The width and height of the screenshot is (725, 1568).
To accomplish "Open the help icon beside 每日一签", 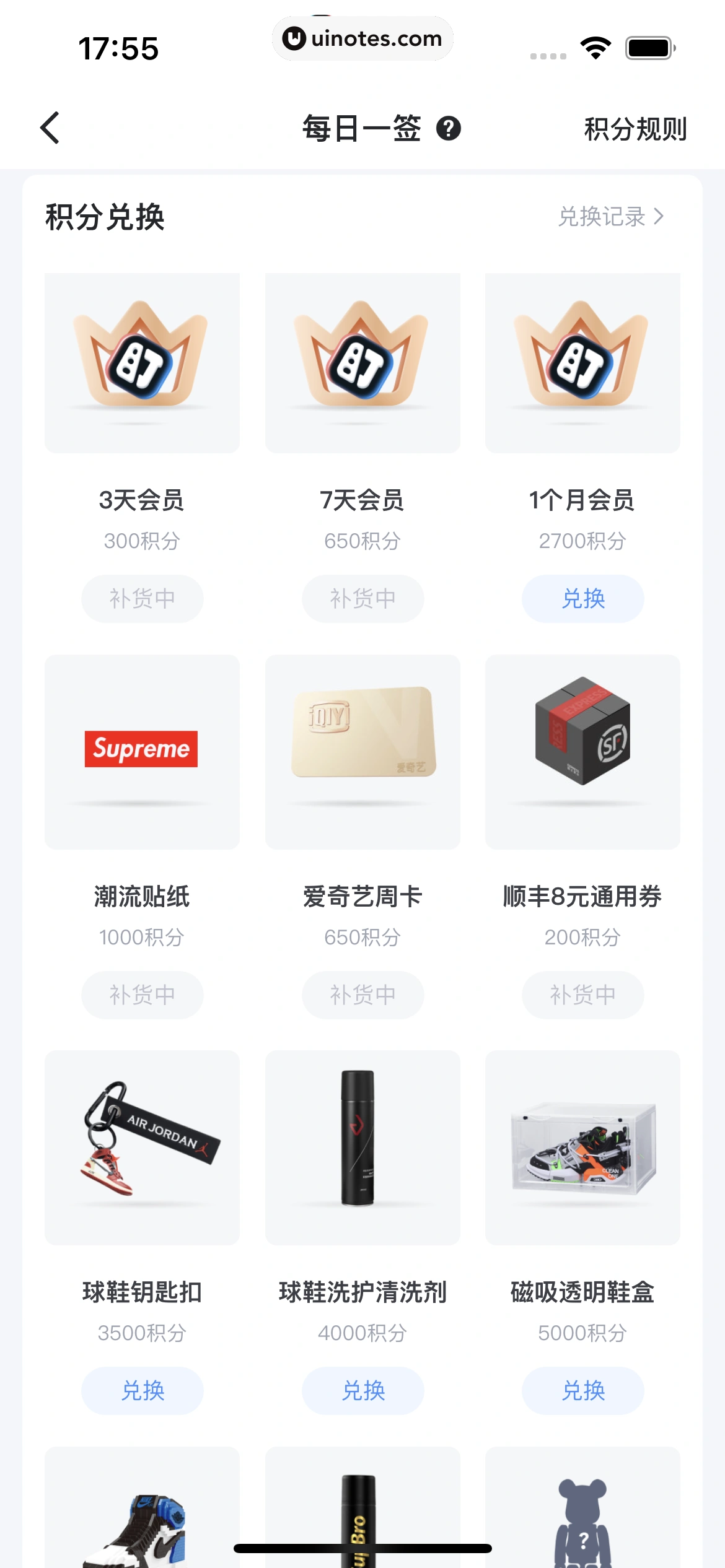I will pyautogui.click(x=448, y=129).
